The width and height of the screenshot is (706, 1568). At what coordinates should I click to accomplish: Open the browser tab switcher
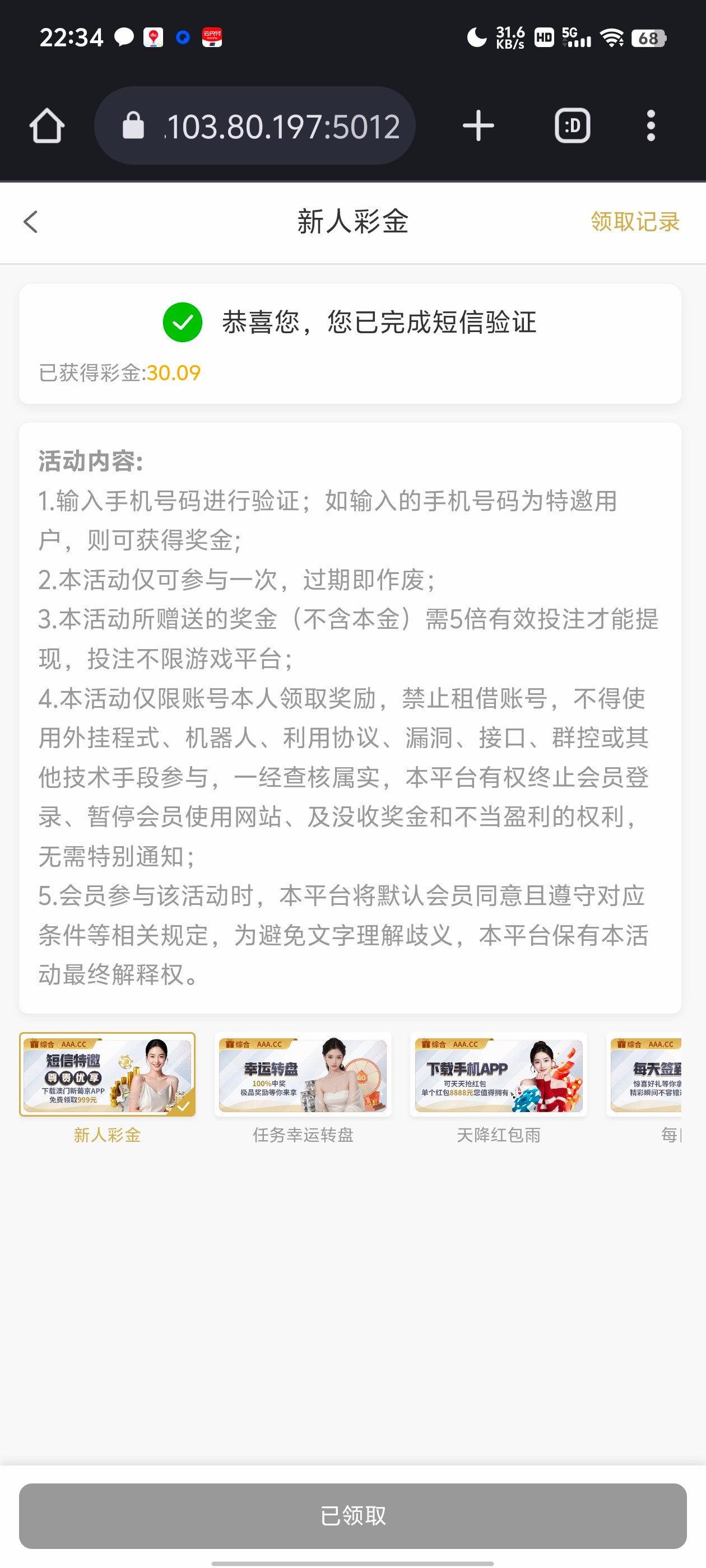pos(572,126)
